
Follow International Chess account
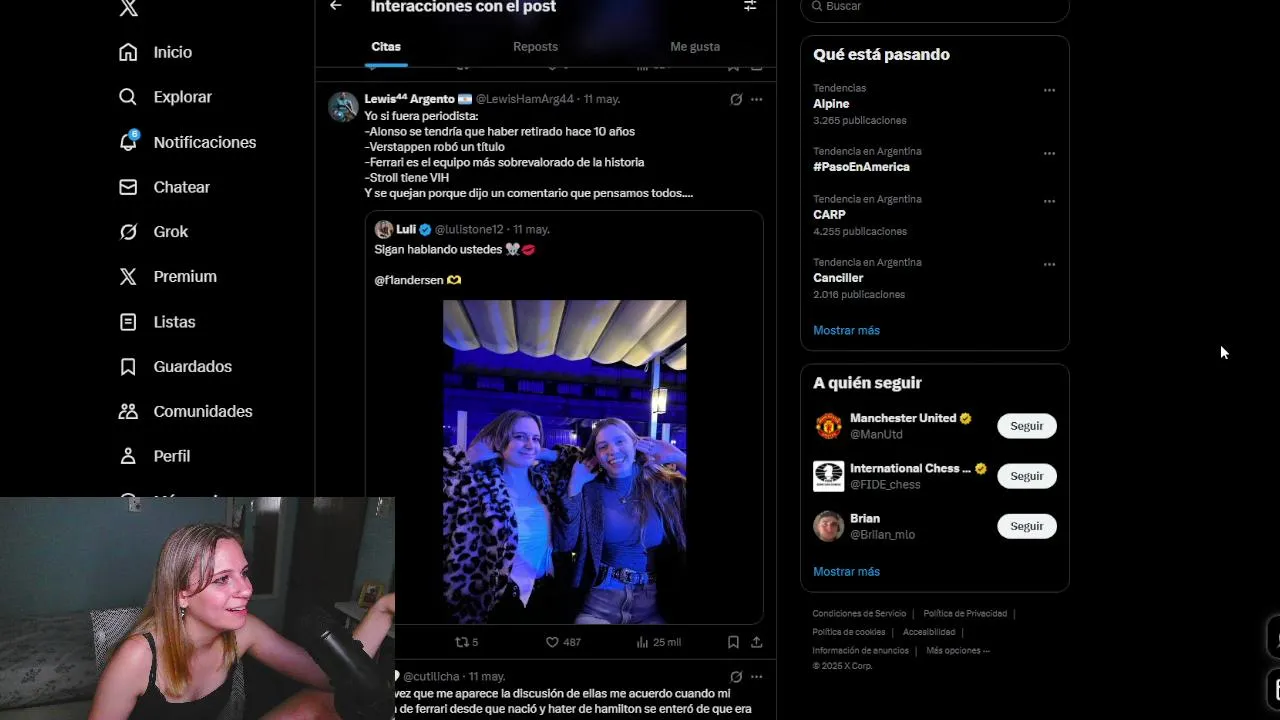(1026, 476)
